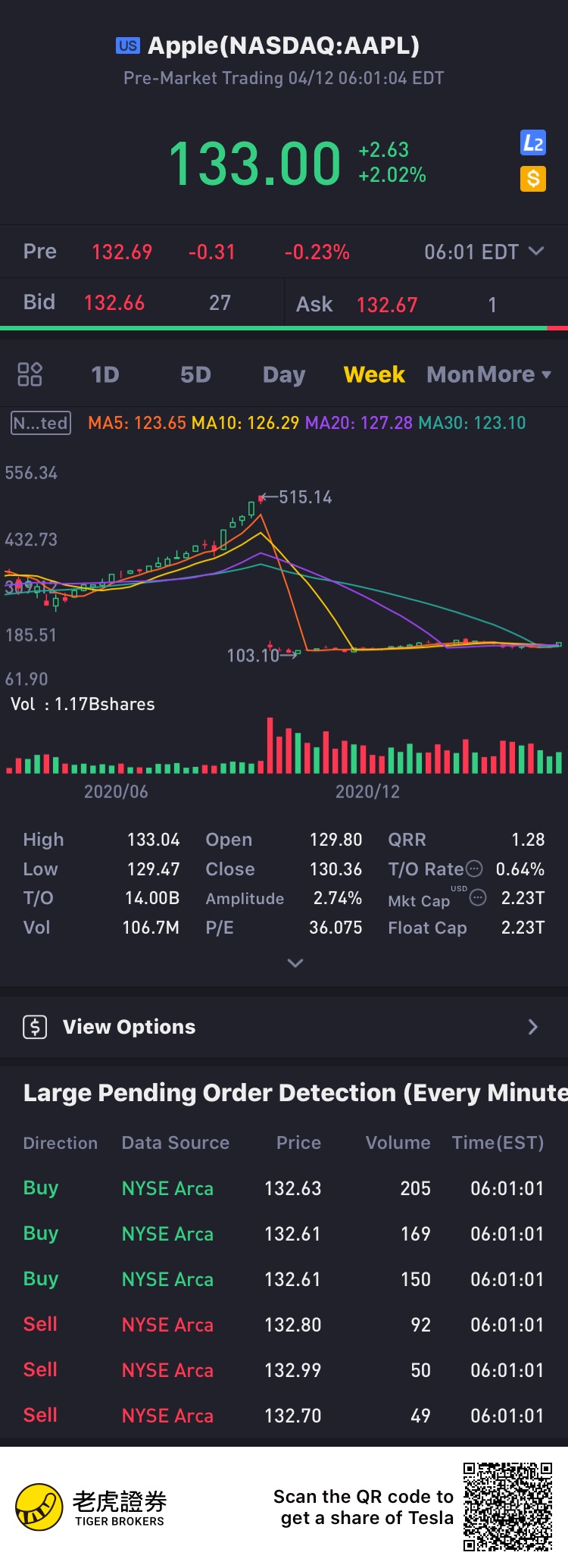
Task: Expand the 06:01 EDT pre-market dropdown
Action: [x=483, y=252]
